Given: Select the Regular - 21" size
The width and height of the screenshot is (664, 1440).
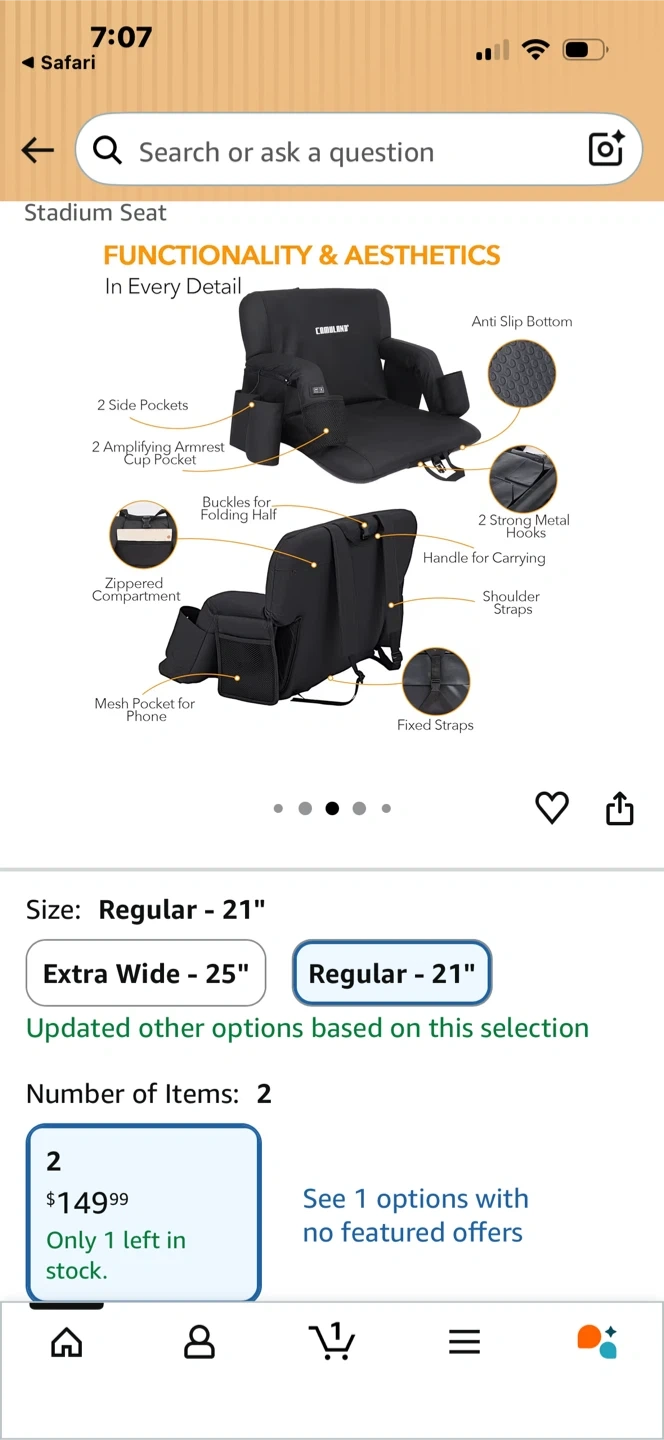Looking at the screenshot, I should (x=392, y=973).
